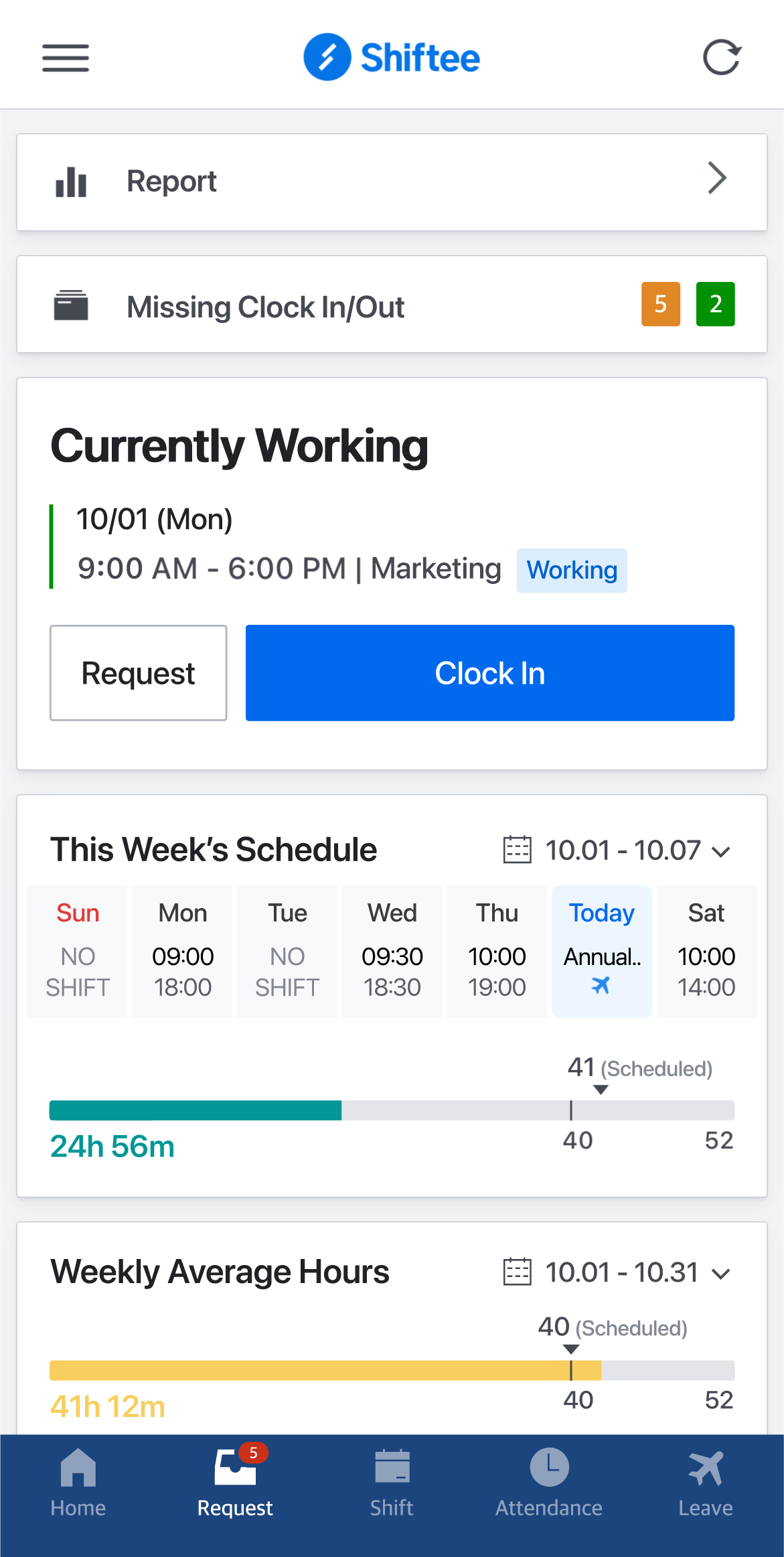Select Wed shift 09:30 - 18:30
Image resolution: width=784 pixels, height=1557 pixels.
(x=392, y=952)
